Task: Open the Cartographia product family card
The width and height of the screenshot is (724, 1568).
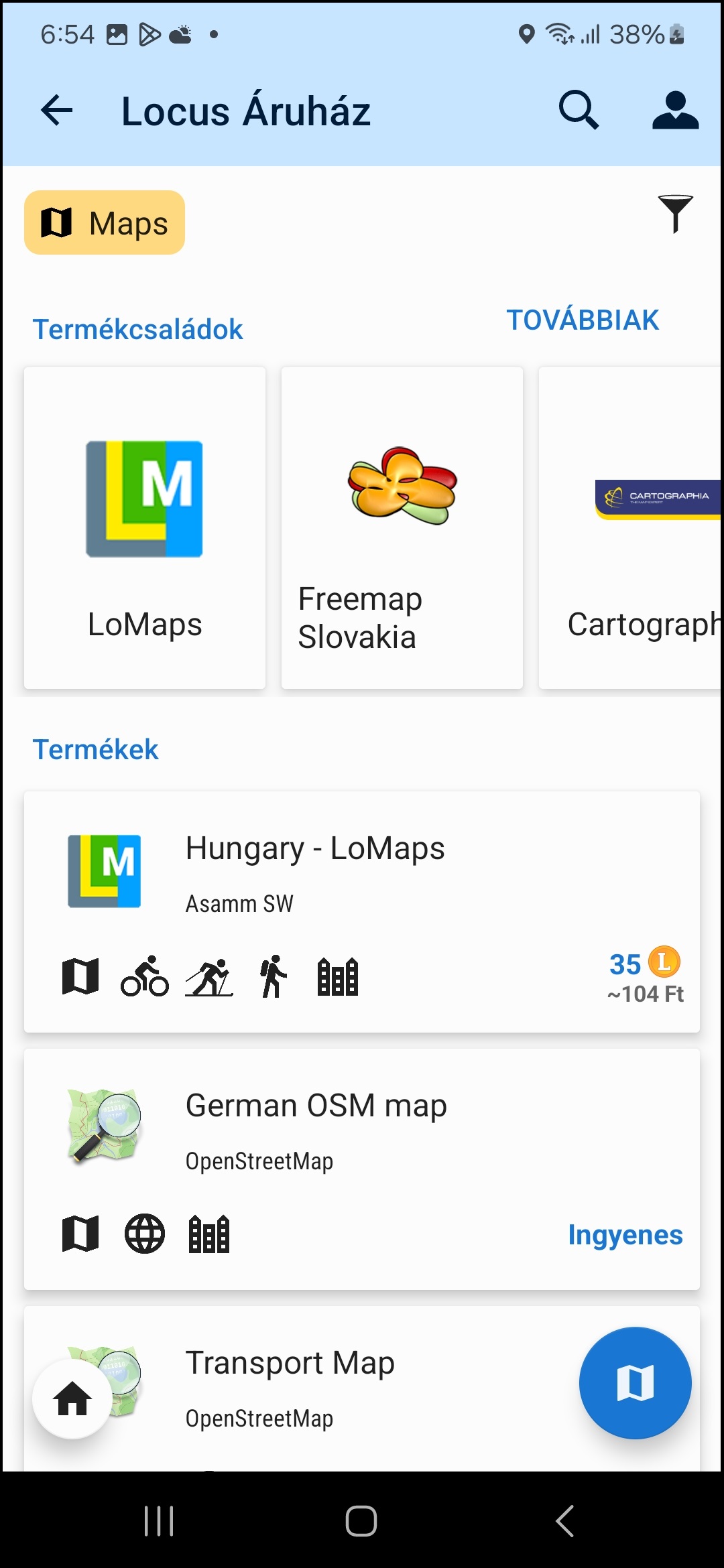Action: pos(630,528)
